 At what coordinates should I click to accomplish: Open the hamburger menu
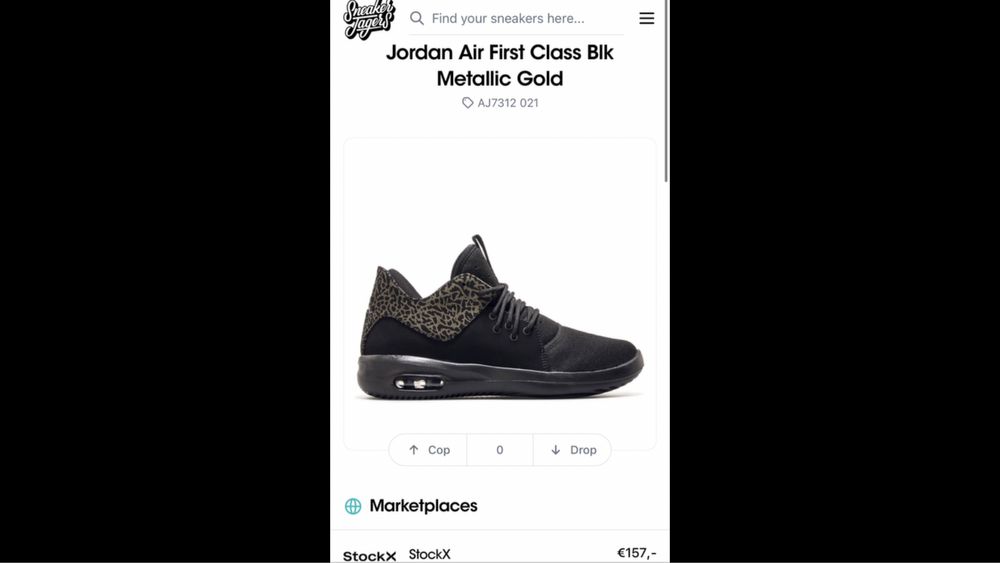[x=647, y=19]
